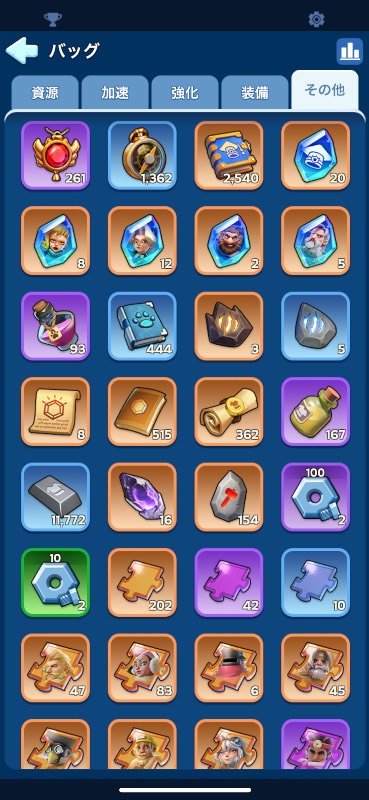The height and width of the screenshot is (800, 369).
Task: Tap the blue book item with 2,540
Action: click(x=229, y=155)
